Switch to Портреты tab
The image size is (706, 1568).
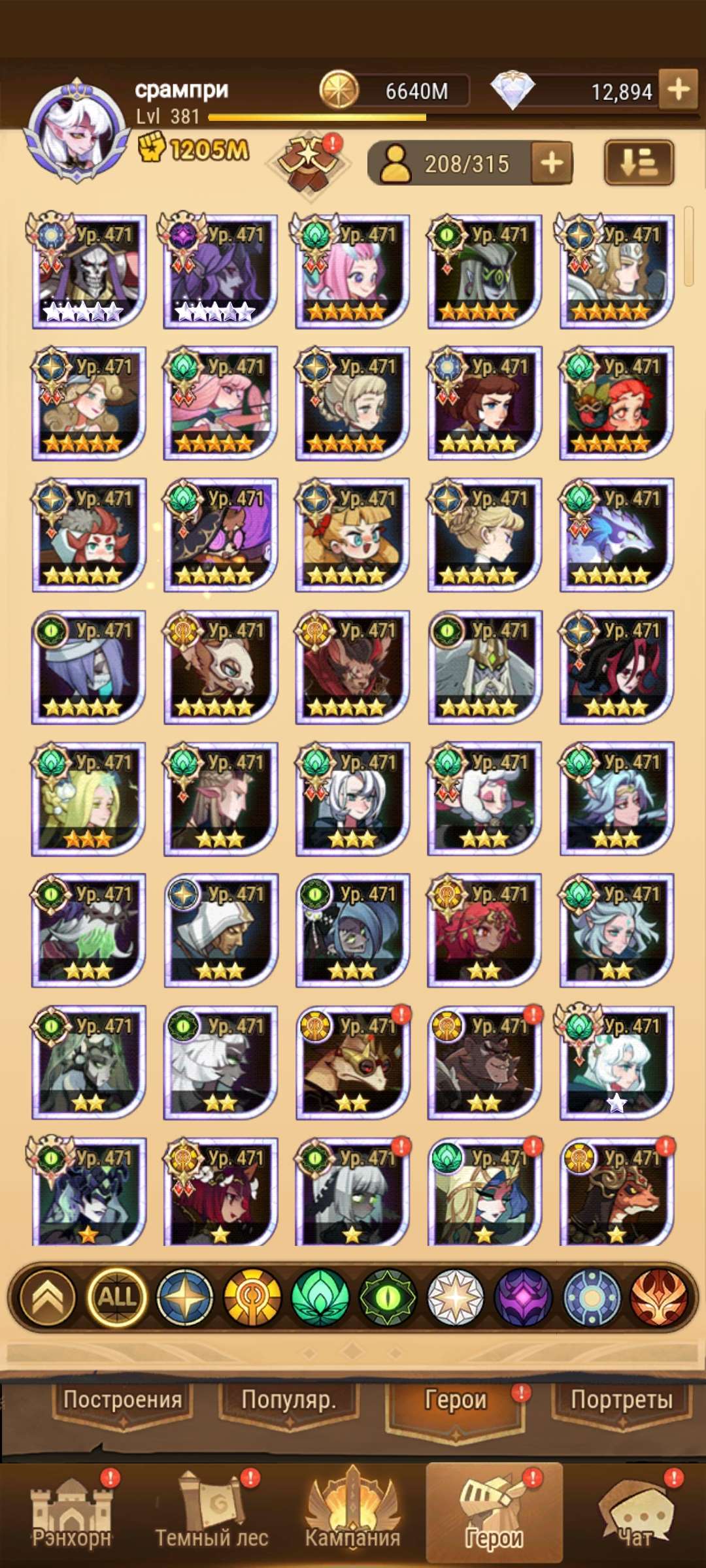[621, 1400]
